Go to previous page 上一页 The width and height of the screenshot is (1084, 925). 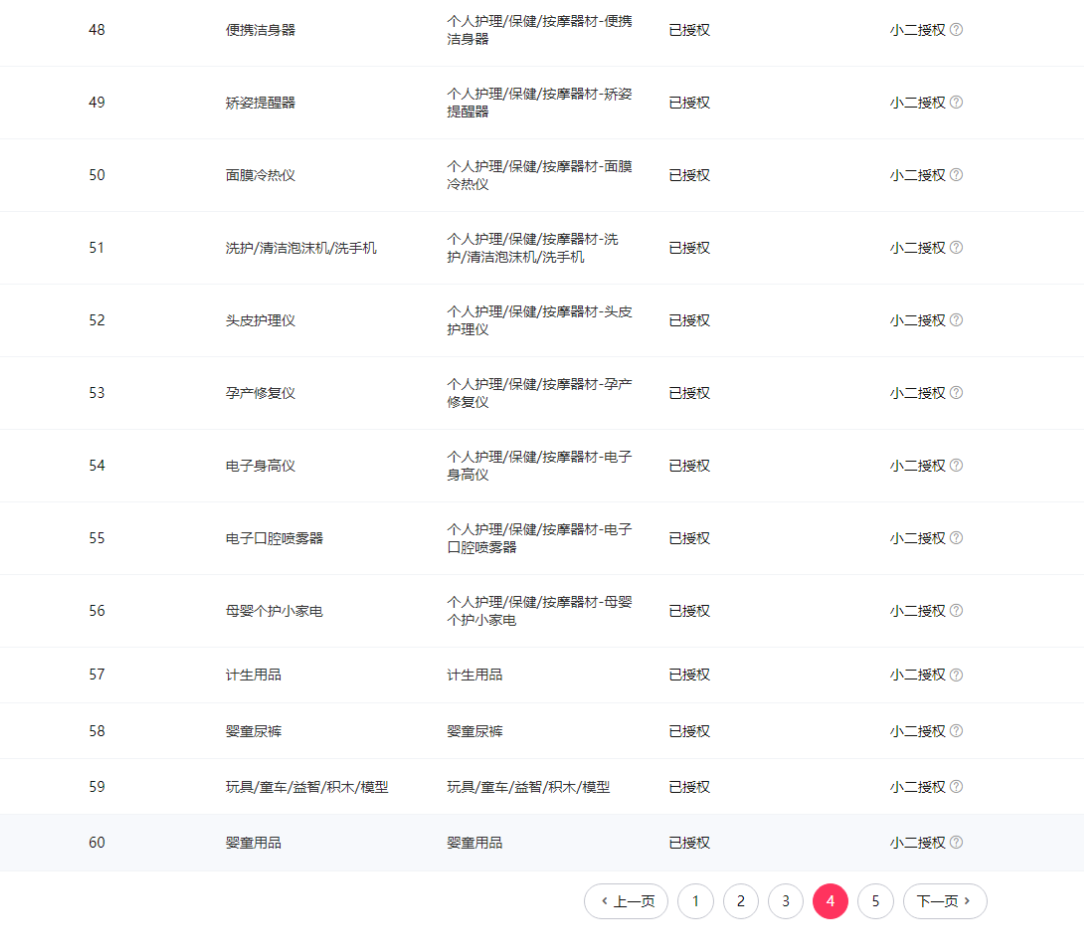[626, 901]
